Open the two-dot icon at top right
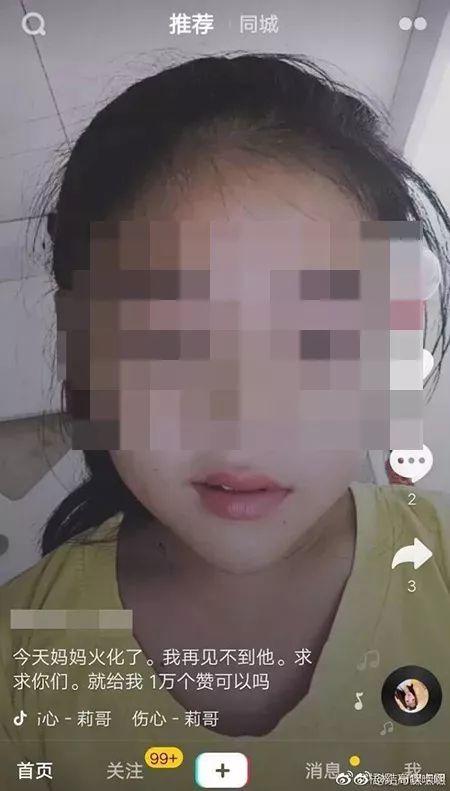Viewport: 450px width, 791px height. [413, 24]
